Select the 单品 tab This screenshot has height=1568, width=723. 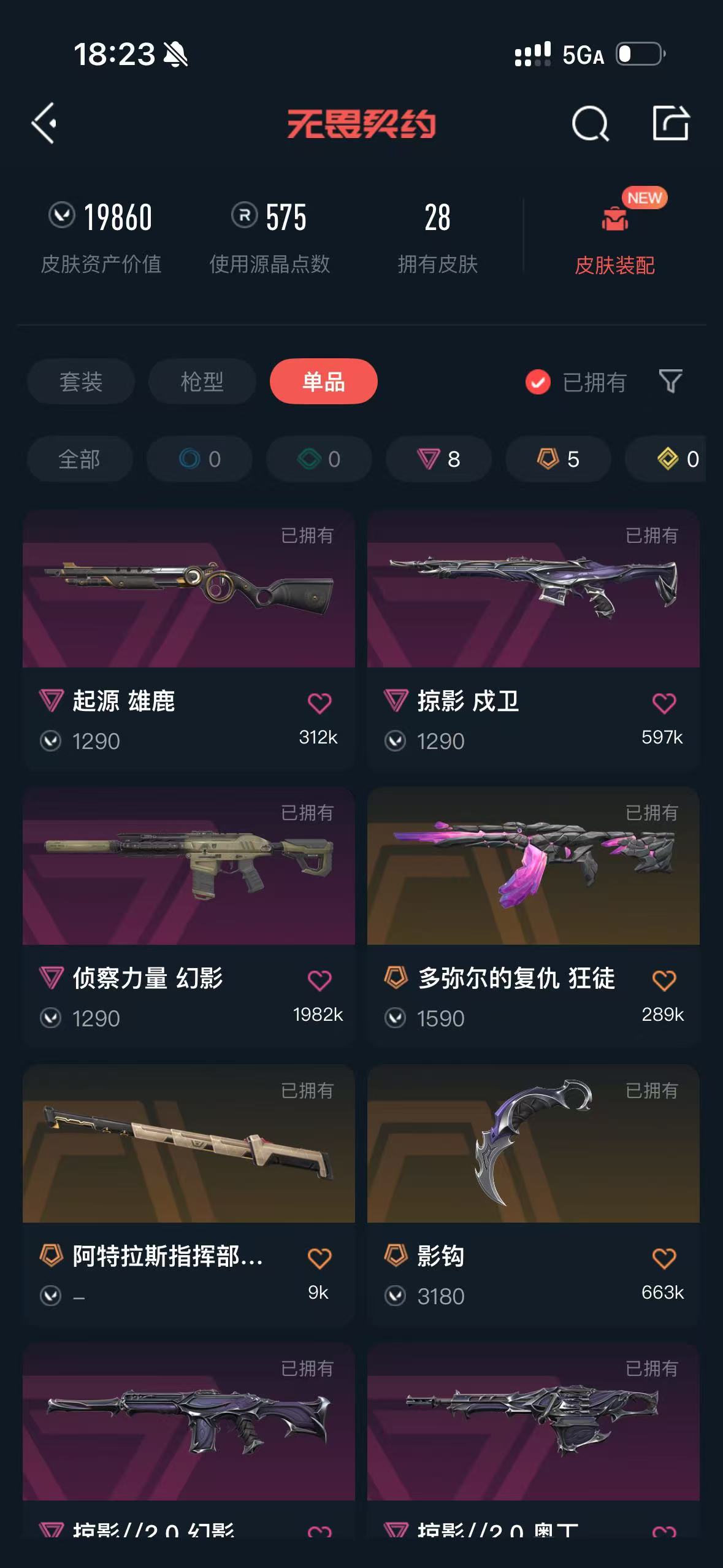tap(323, 382)
